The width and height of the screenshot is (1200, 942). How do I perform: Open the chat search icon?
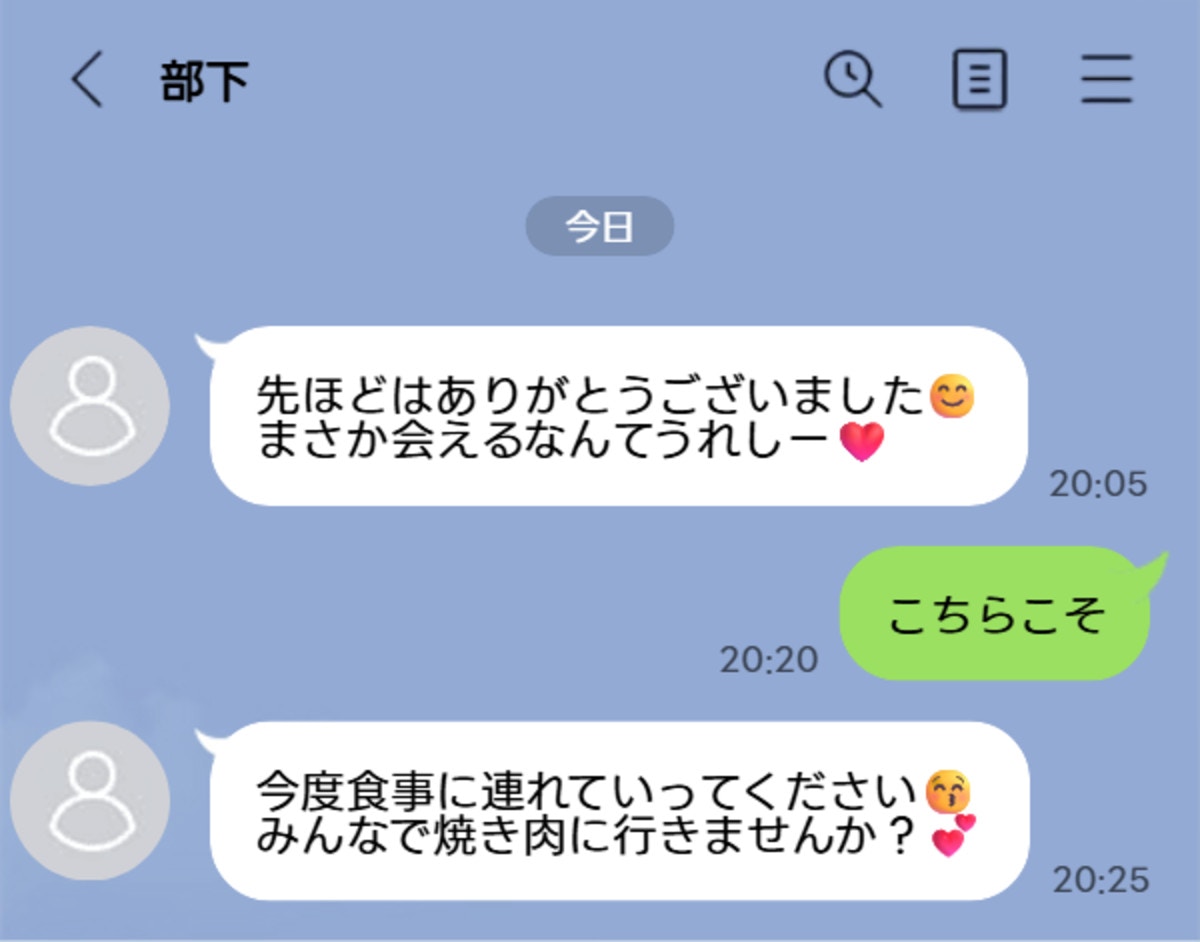pyautogui.click(x=852, y=79)
